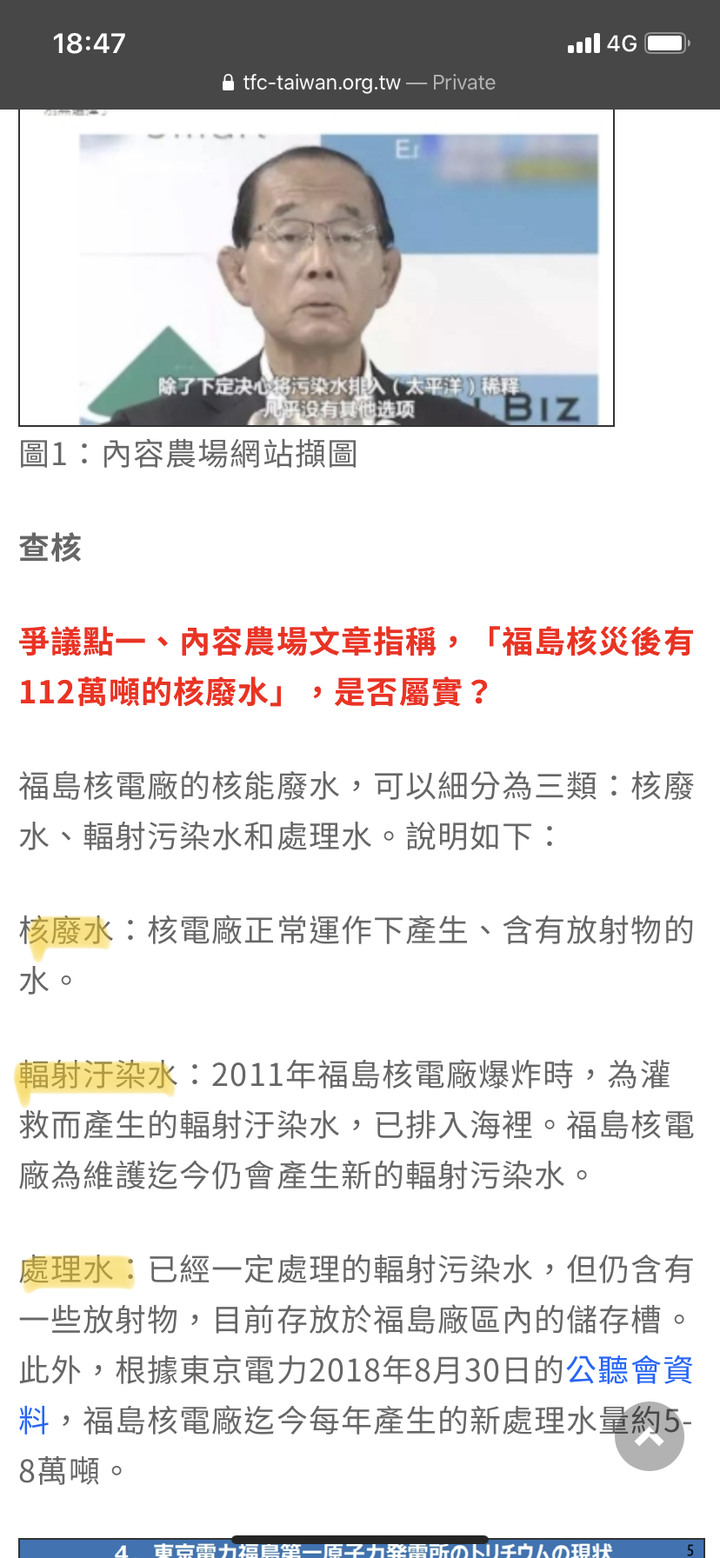Tap the tfc-taiwan.org.tw address bar

(359, 83)
